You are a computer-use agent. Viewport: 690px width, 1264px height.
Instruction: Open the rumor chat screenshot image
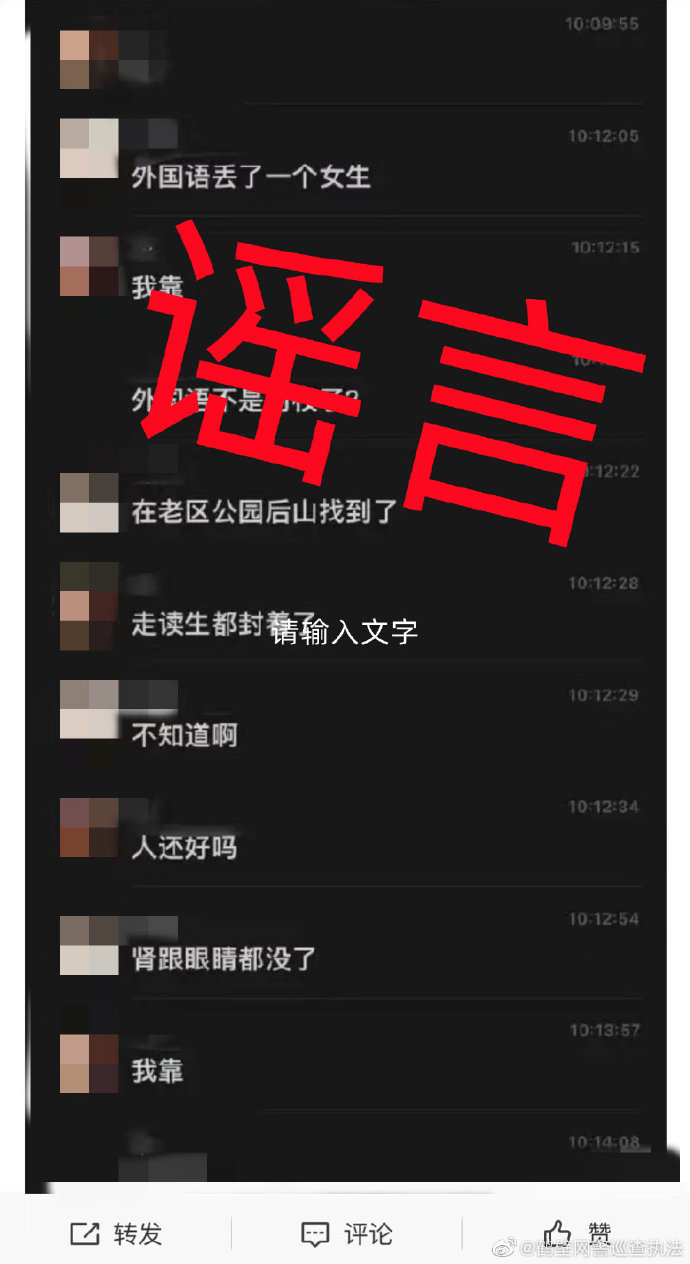coord(345,600)
